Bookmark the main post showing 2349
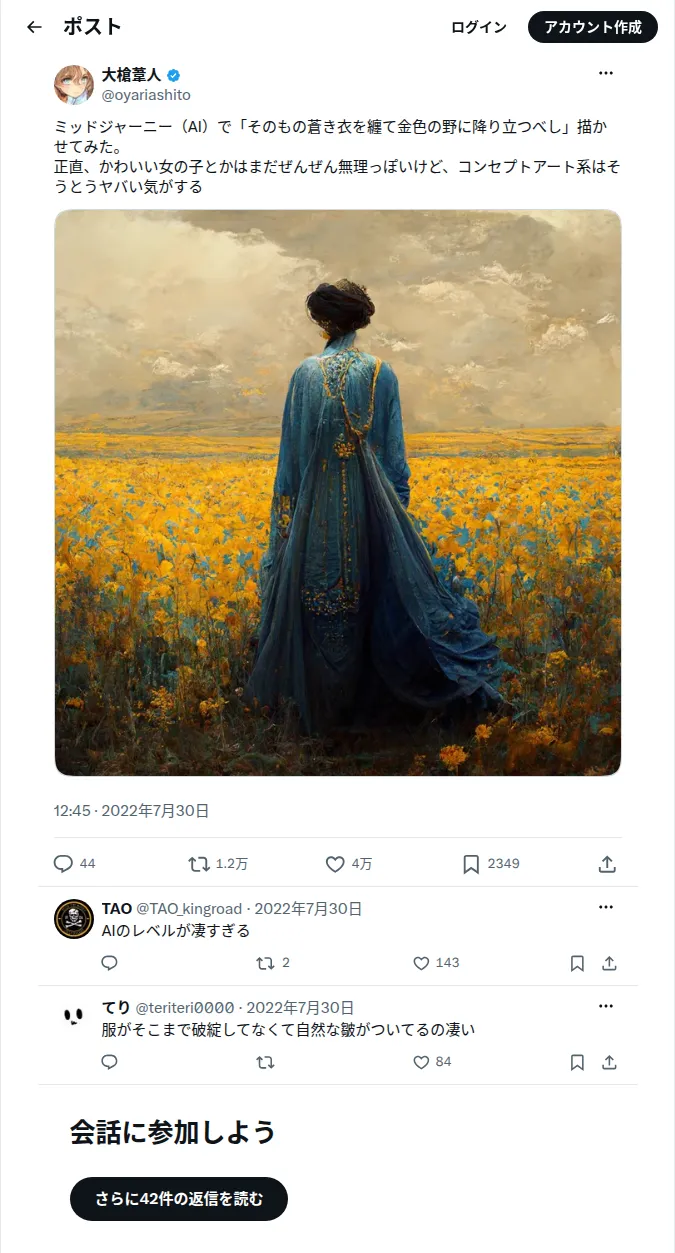The image size is (675, 1253). (491, 863)
